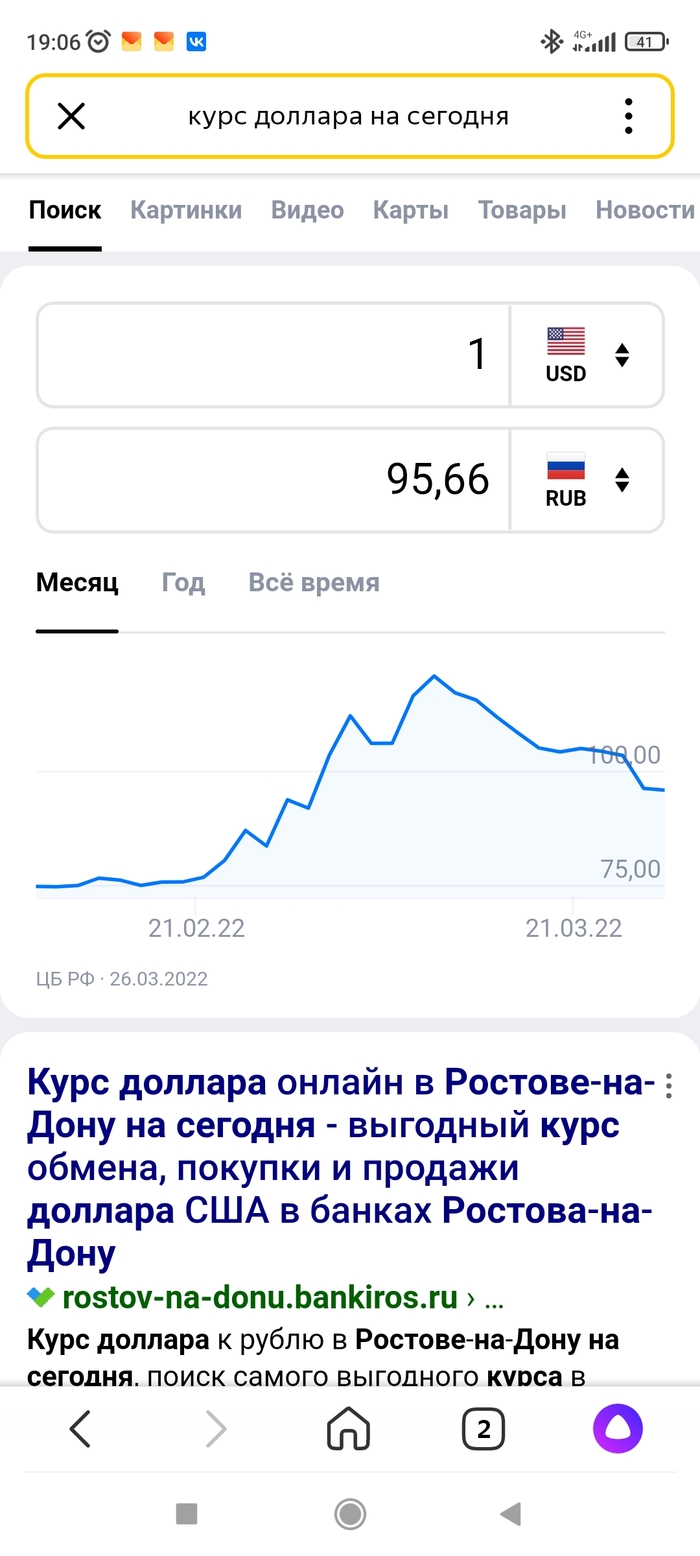The width and height of the screenshot is (700, 1556).
Task: Open the browser home page
Action: point(348,1429)
